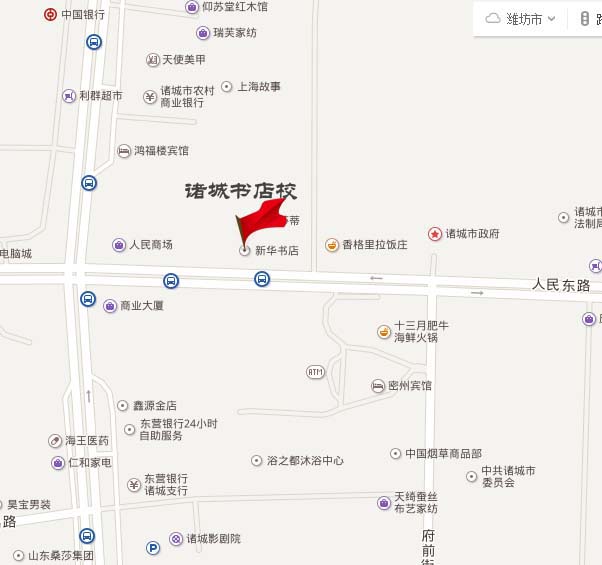The width and height of the screenshot is (602, 565).
Task: Open the 潍坊市 city dropdown
Action: [x=521, y=19]
